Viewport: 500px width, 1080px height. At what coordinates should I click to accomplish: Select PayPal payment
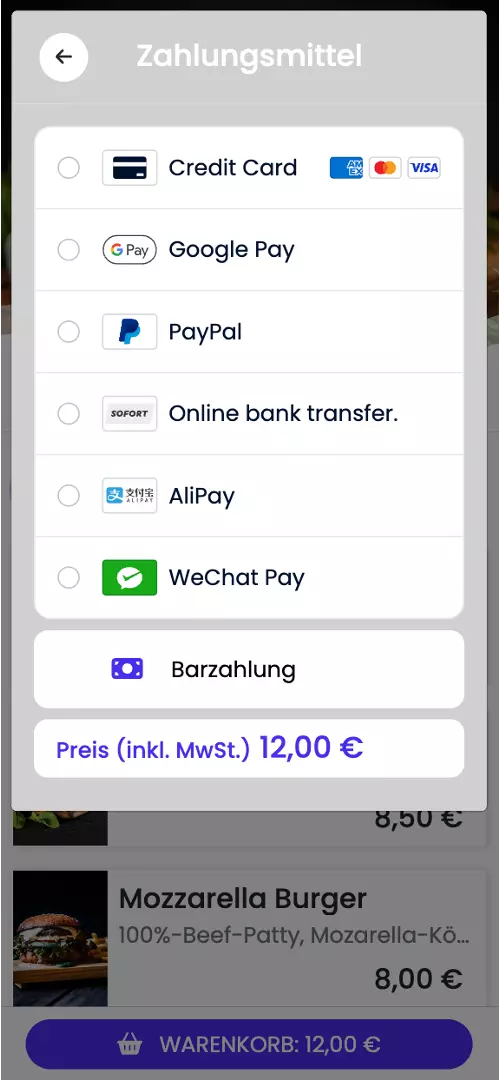pos(249,332)
